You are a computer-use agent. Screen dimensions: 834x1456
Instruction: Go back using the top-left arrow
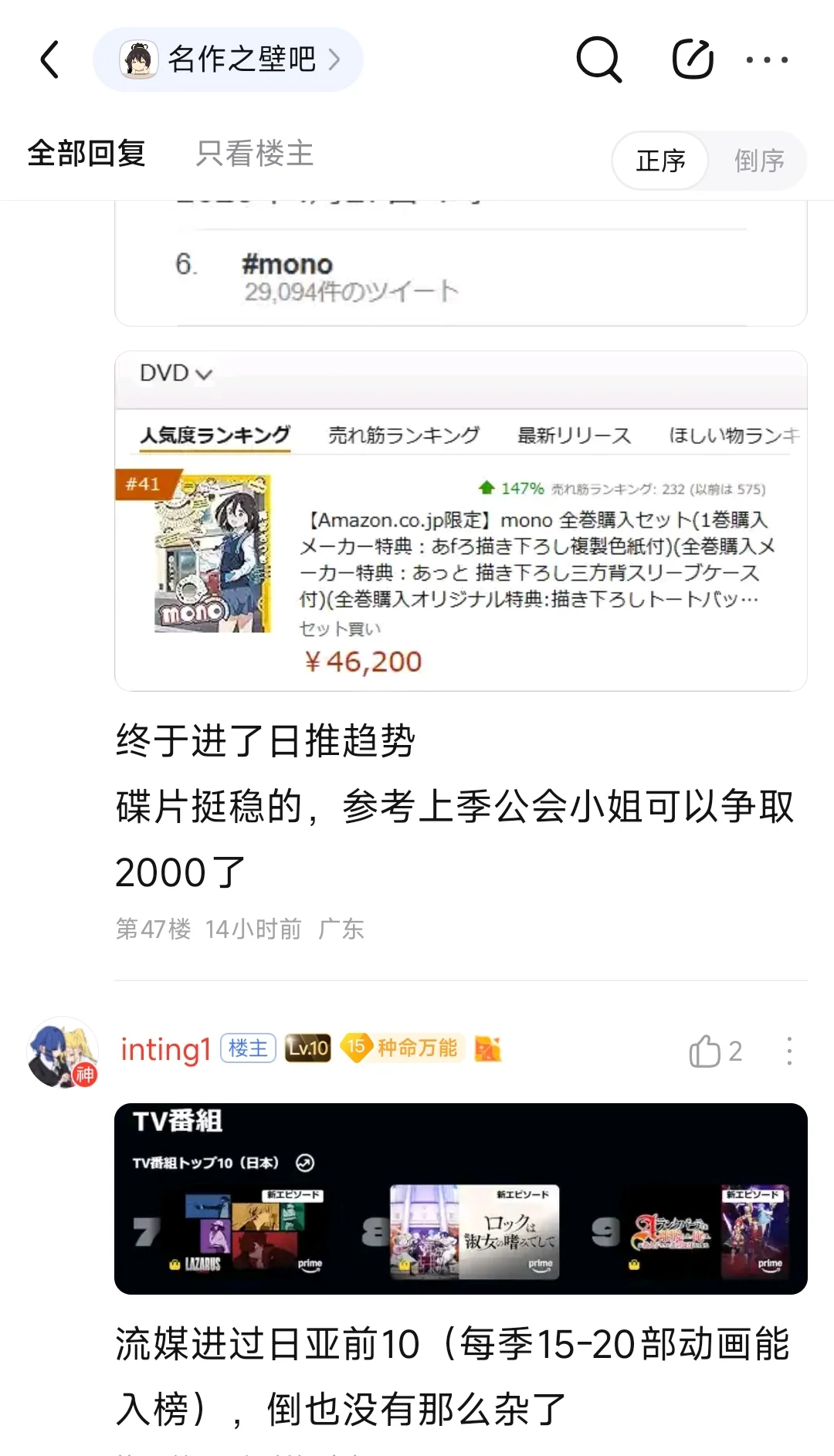pos(50,59)
